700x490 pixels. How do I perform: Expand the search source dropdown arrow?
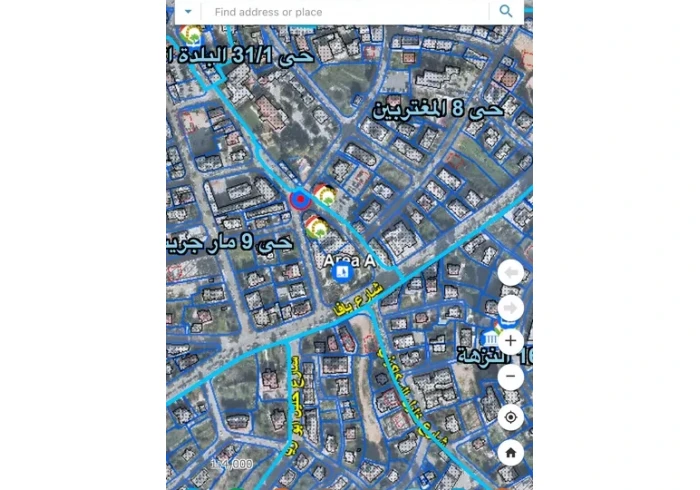[x=188, y=12]
